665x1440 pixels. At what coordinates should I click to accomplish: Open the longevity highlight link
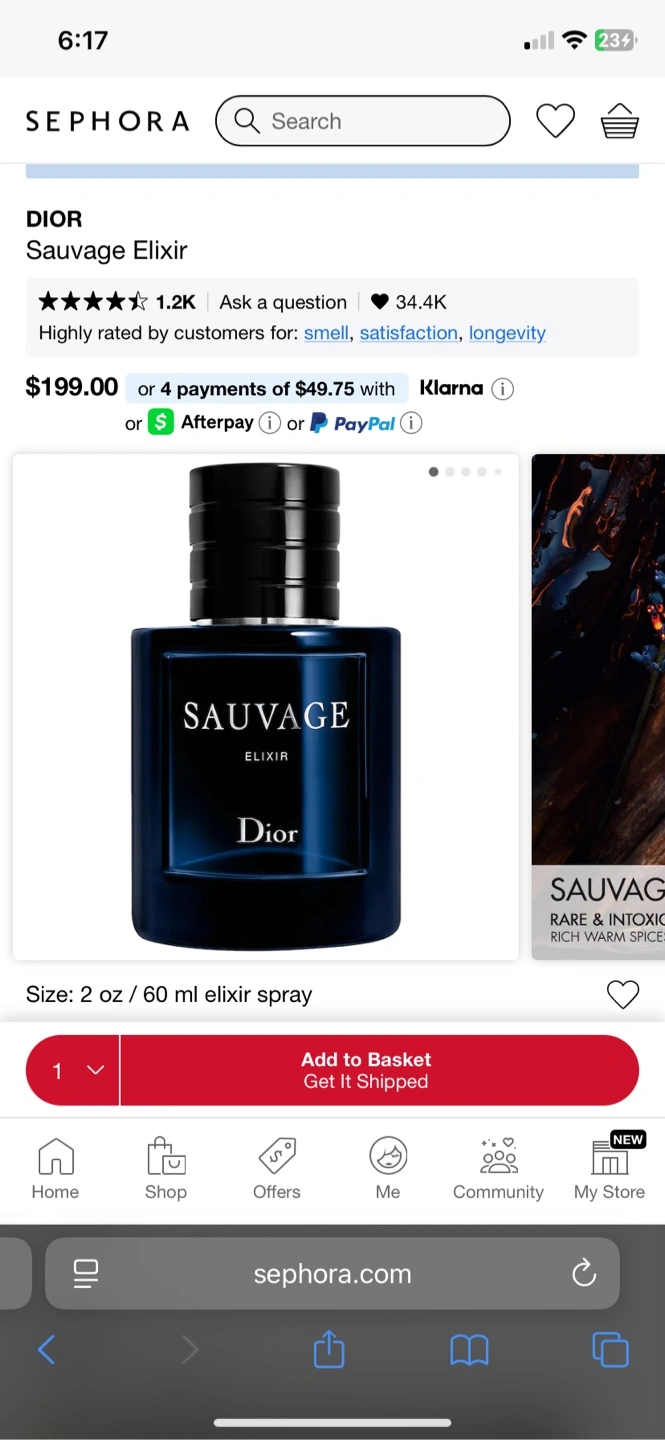pos(507,333)
